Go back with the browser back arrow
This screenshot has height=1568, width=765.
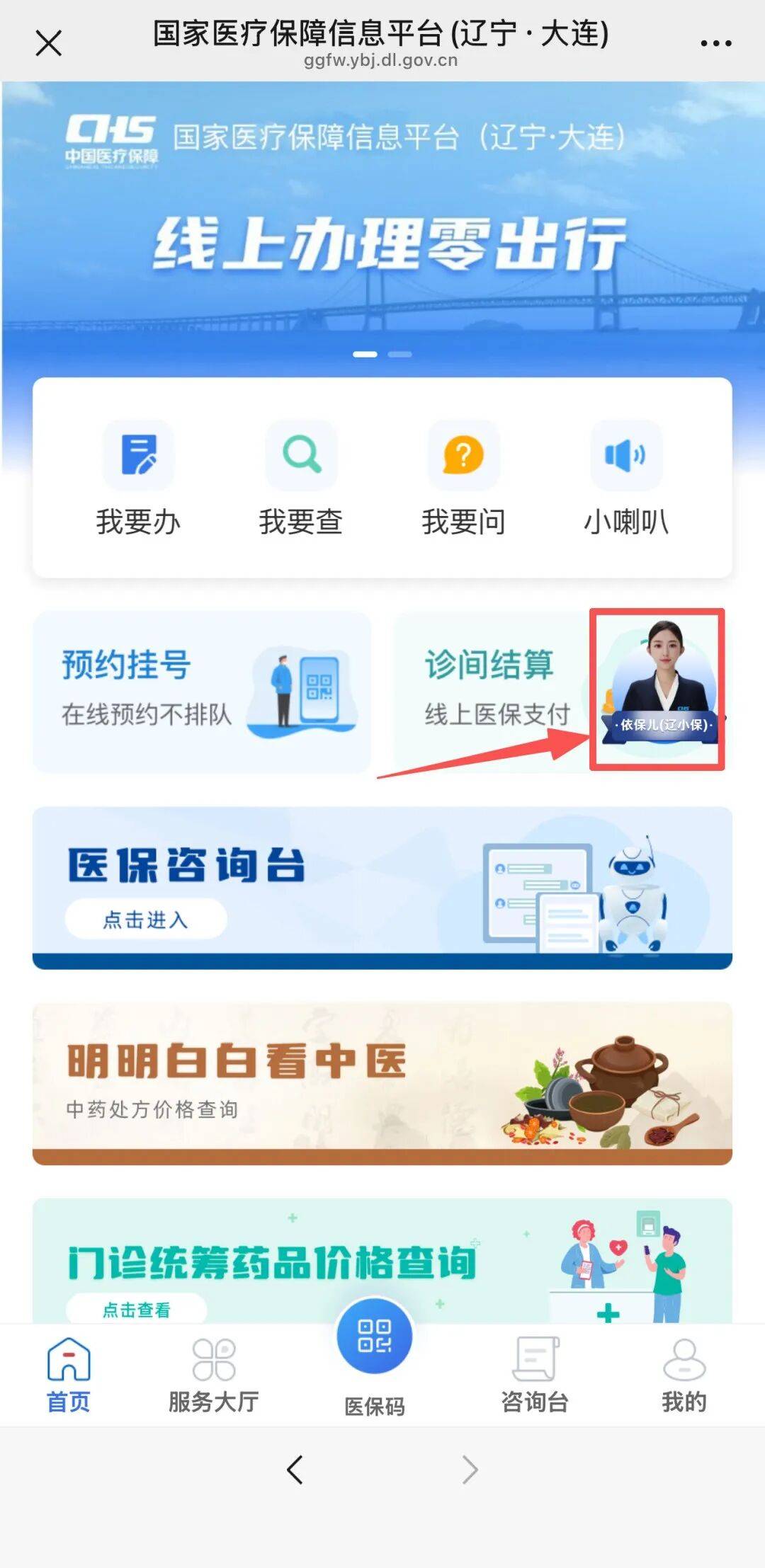click(295, 1470)
